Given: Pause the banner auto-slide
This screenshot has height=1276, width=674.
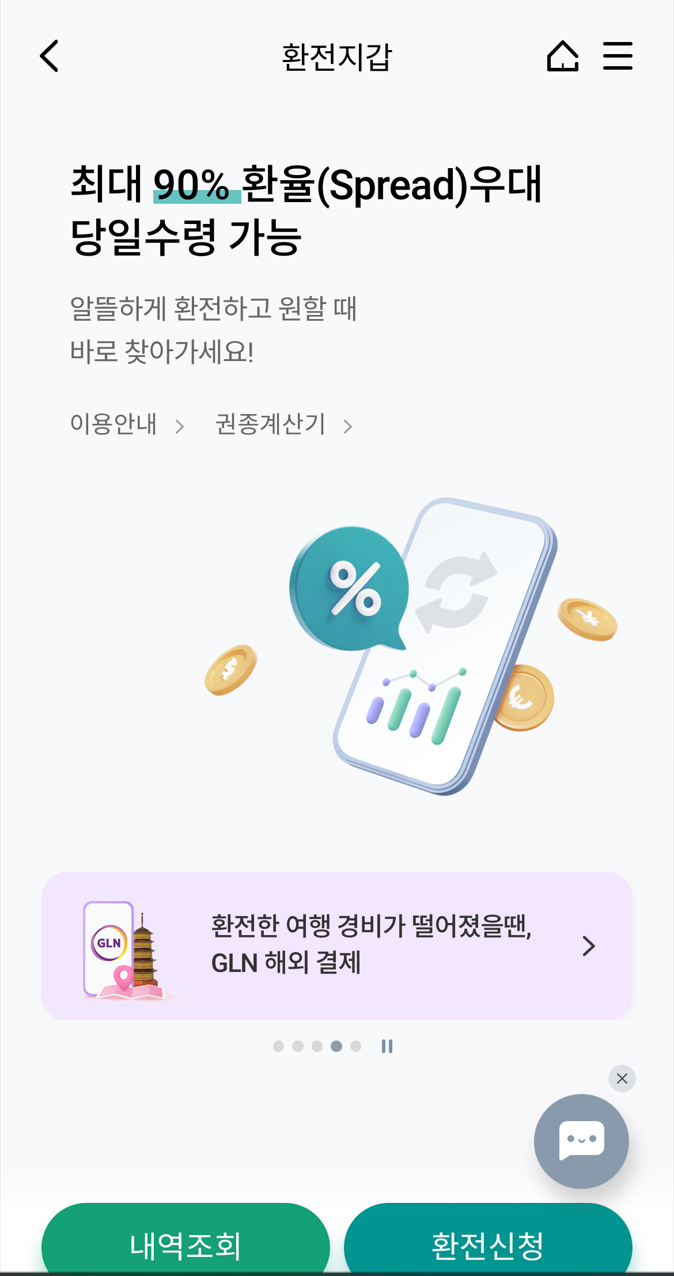Looking at the screenshot, I should pos(387,1046).
